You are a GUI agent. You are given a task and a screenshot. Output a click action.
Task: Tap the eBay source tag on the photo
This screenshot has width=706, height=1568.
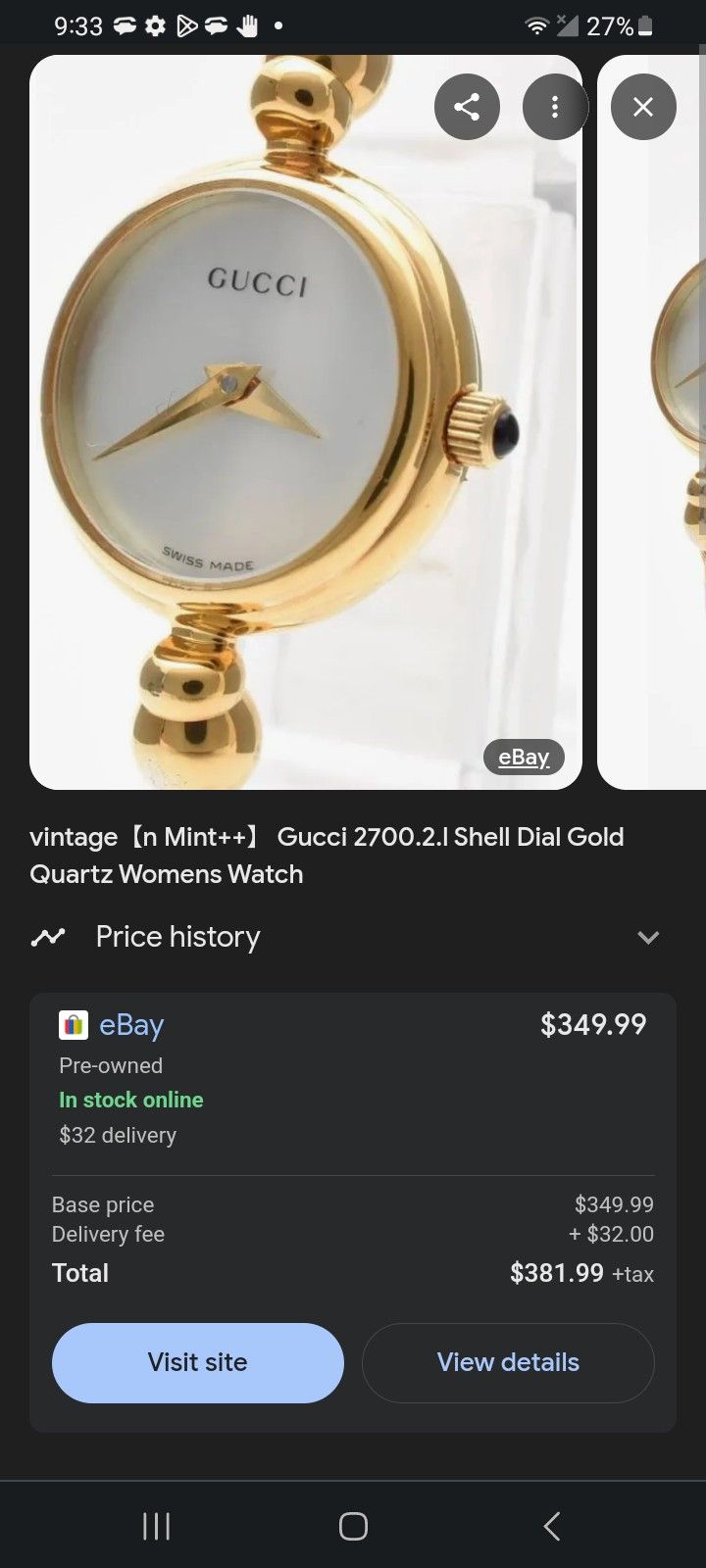click(x=523, y=756)
